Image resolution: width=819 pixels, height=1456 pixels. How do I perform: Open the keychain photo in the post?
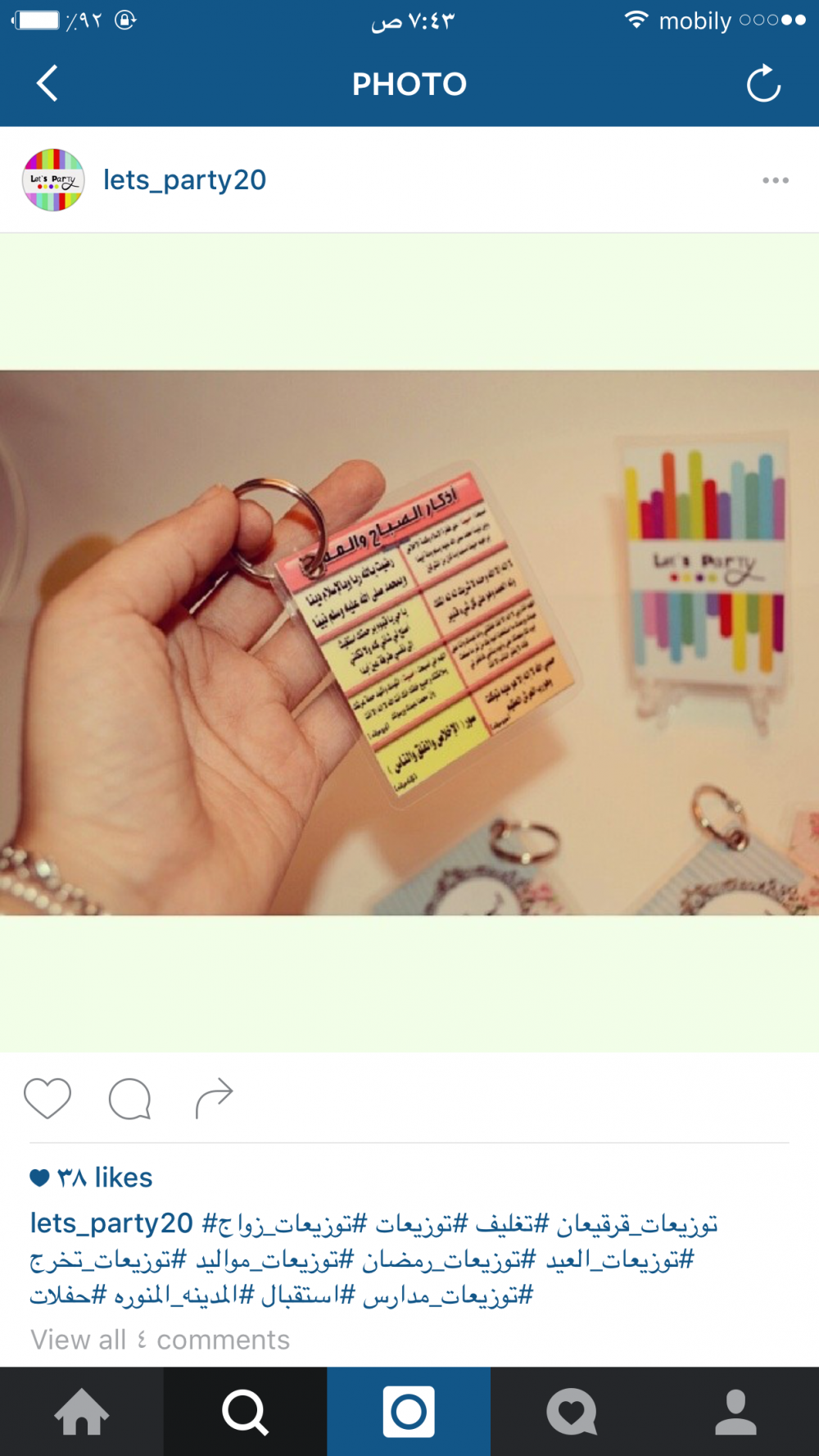pos(409,642)
